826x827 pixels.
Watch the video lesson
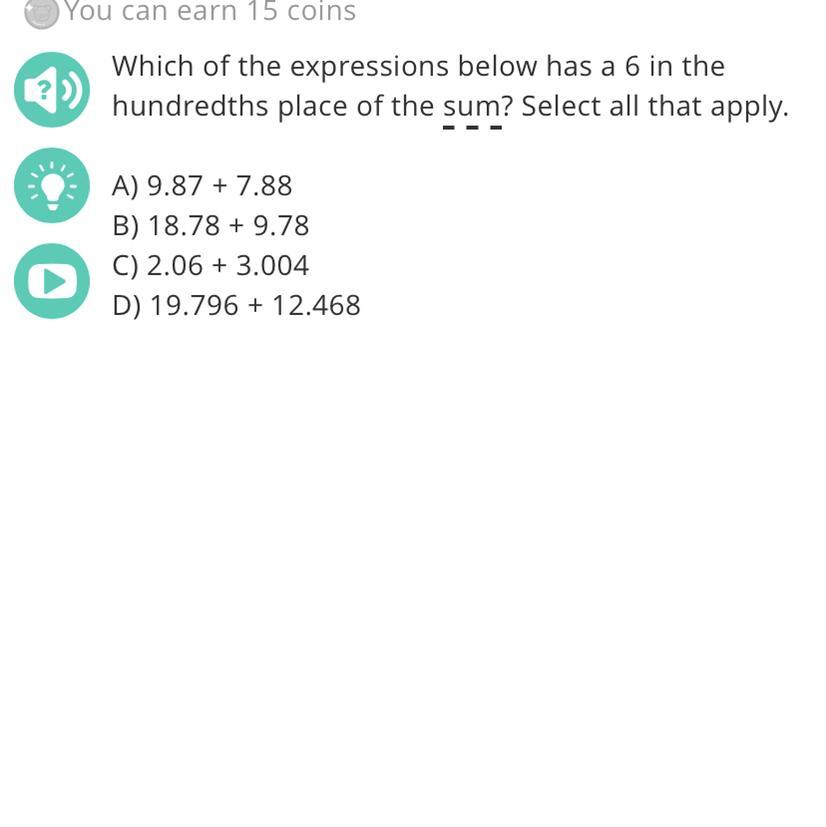click(52, 282)
